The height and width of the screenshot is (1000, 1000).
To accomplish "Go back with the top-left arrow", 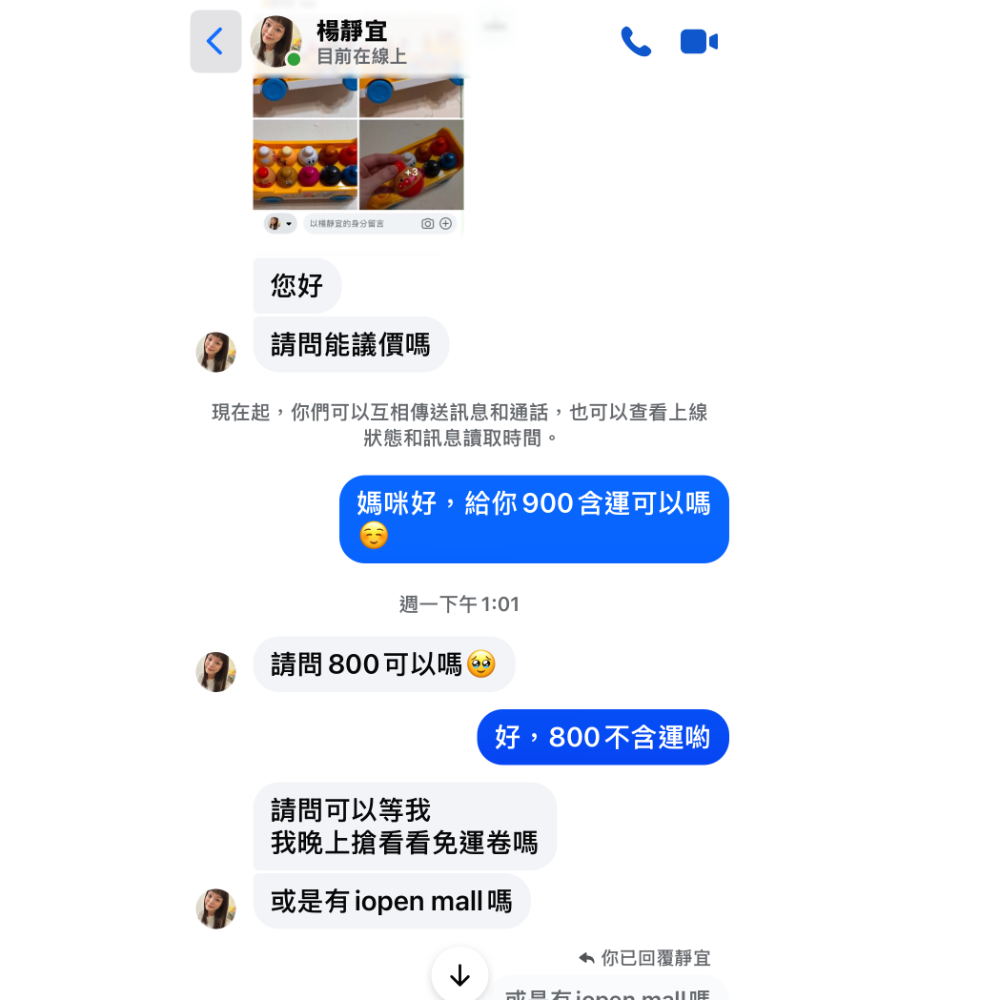I will coord(216,41).
